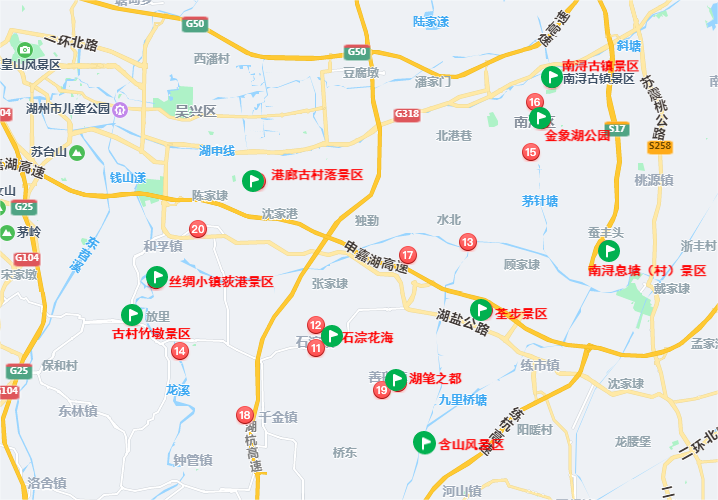The height and width of the screenshot is (500, 718).
Task: Open the red marker numbered 16
Action: 535,102
